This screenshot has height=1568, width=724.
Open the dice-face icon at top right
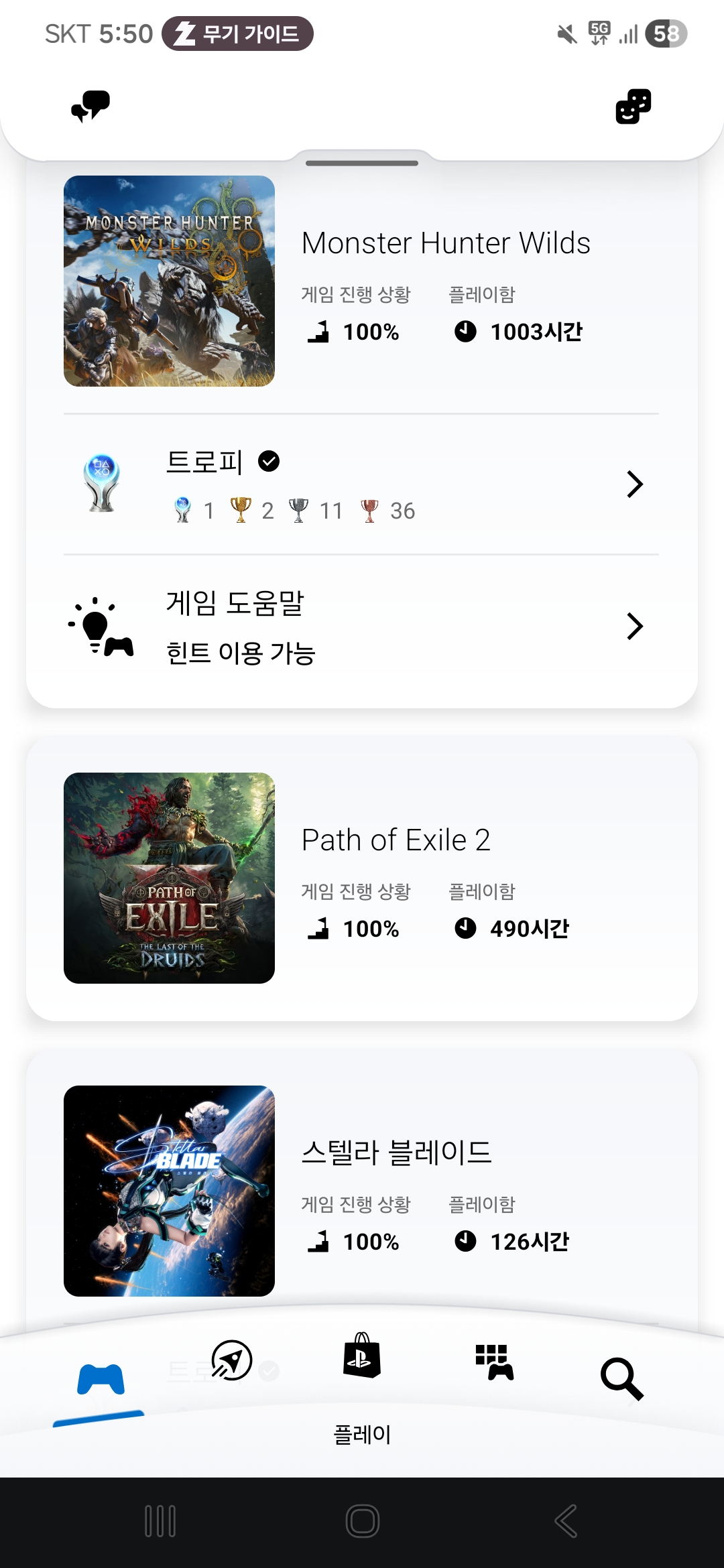coord(633,106)
